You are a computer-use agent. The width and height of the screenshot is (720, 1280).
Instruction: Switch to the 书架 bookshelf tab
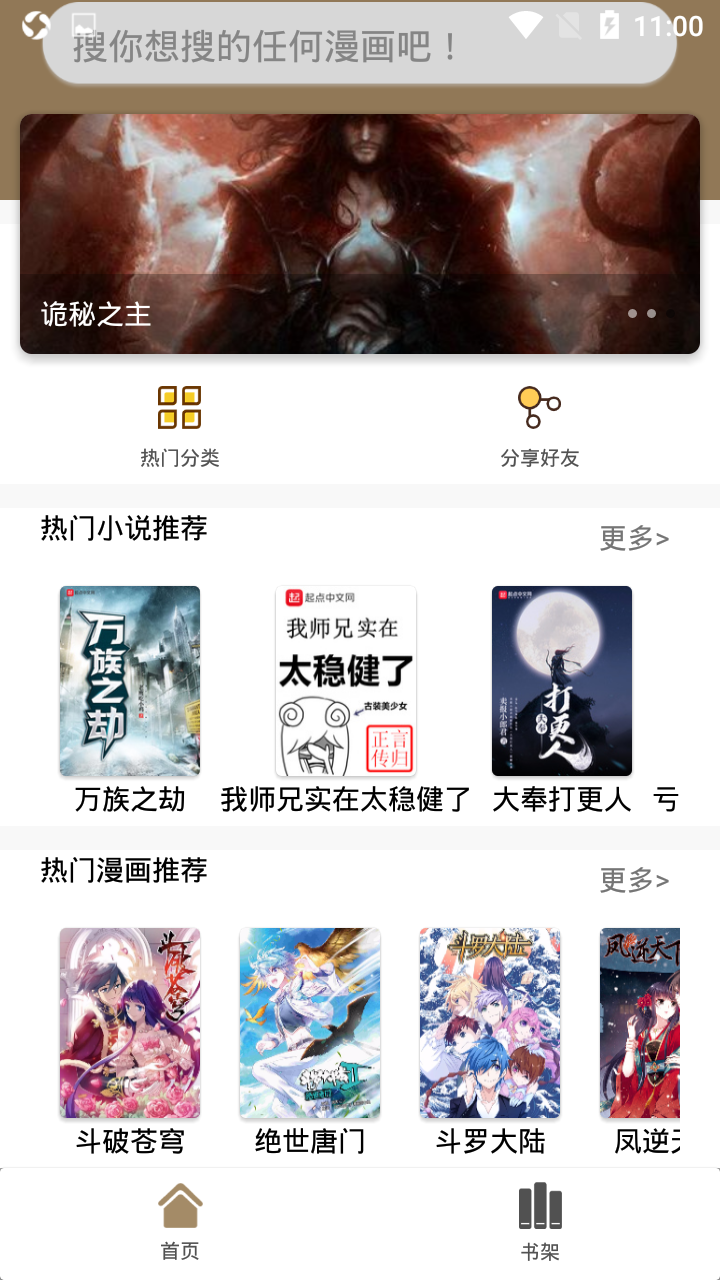tap(540, 1222)
